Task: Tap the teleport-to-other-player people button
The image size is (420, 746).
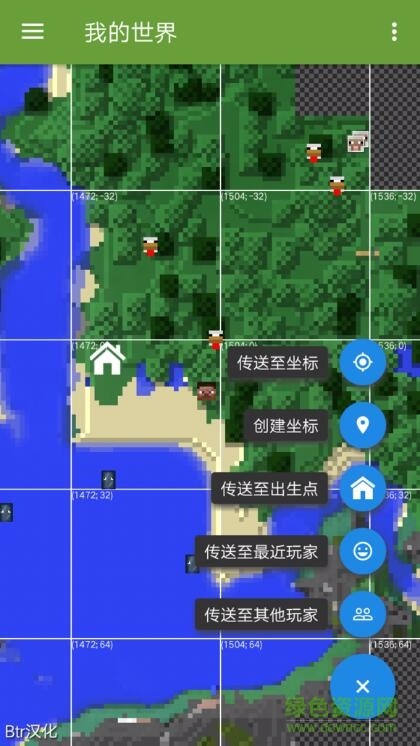Action: (x=362, y=614)
